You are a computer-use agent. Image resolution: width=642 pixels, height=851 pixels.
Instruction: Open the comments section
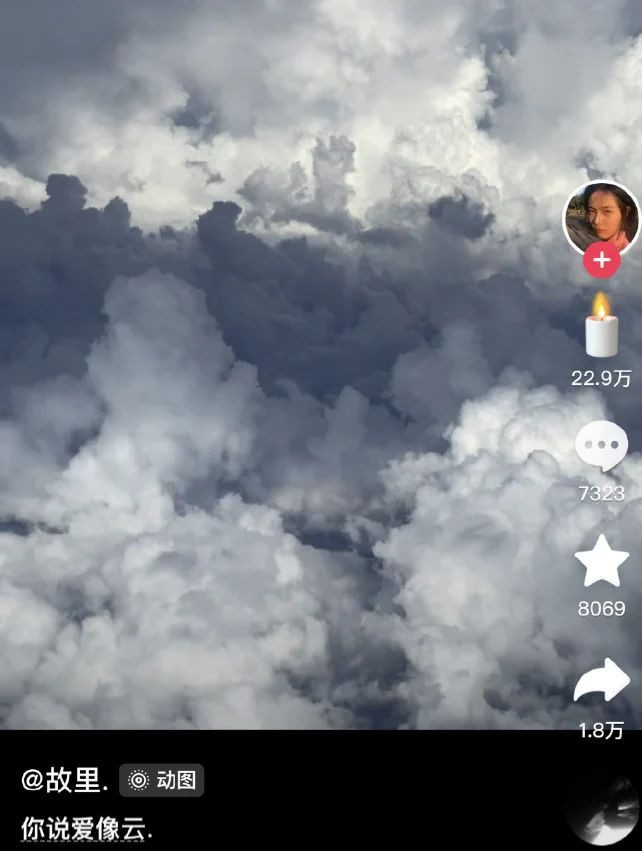pyautogui.click(x=601, y=446)
